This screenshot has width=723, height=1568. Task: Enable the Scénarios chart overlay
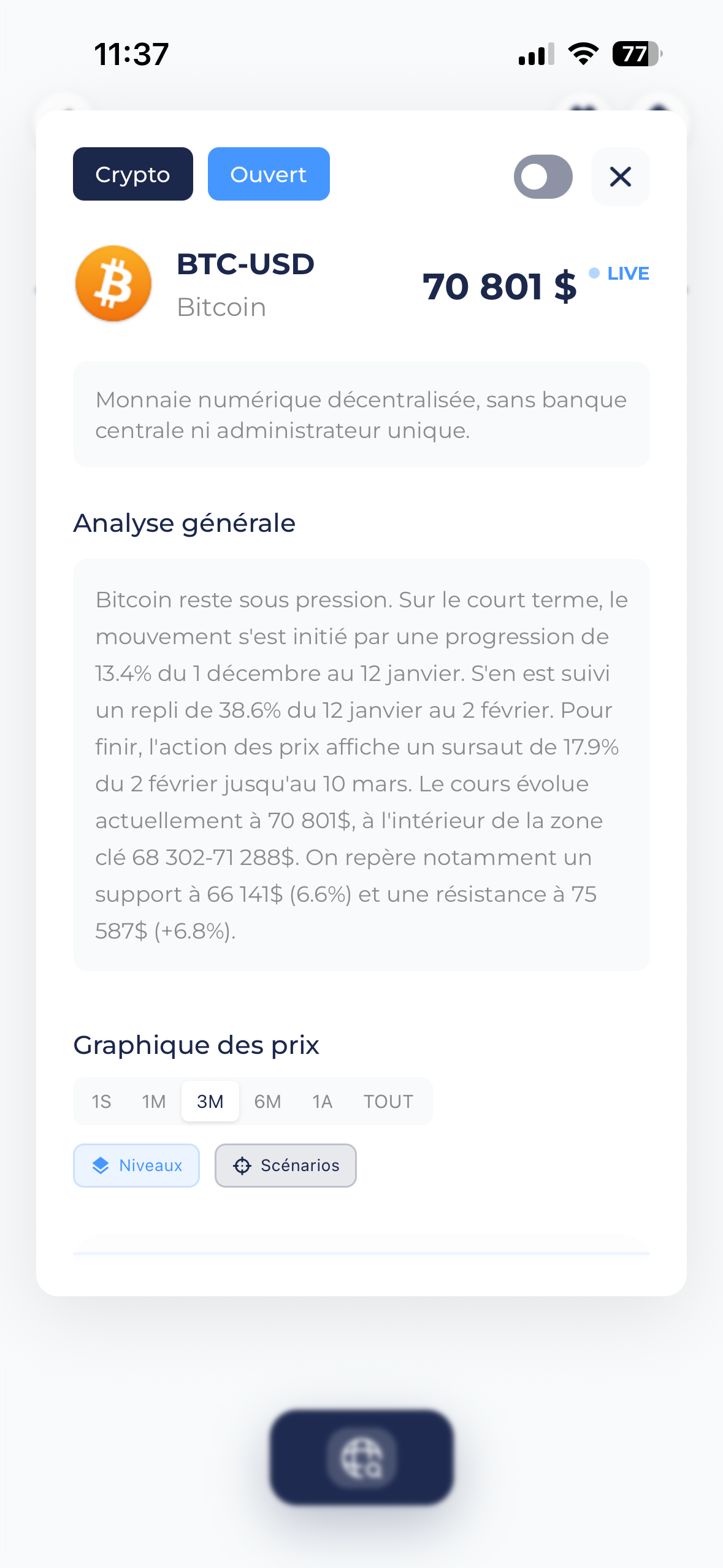(x=285, y=1165)
